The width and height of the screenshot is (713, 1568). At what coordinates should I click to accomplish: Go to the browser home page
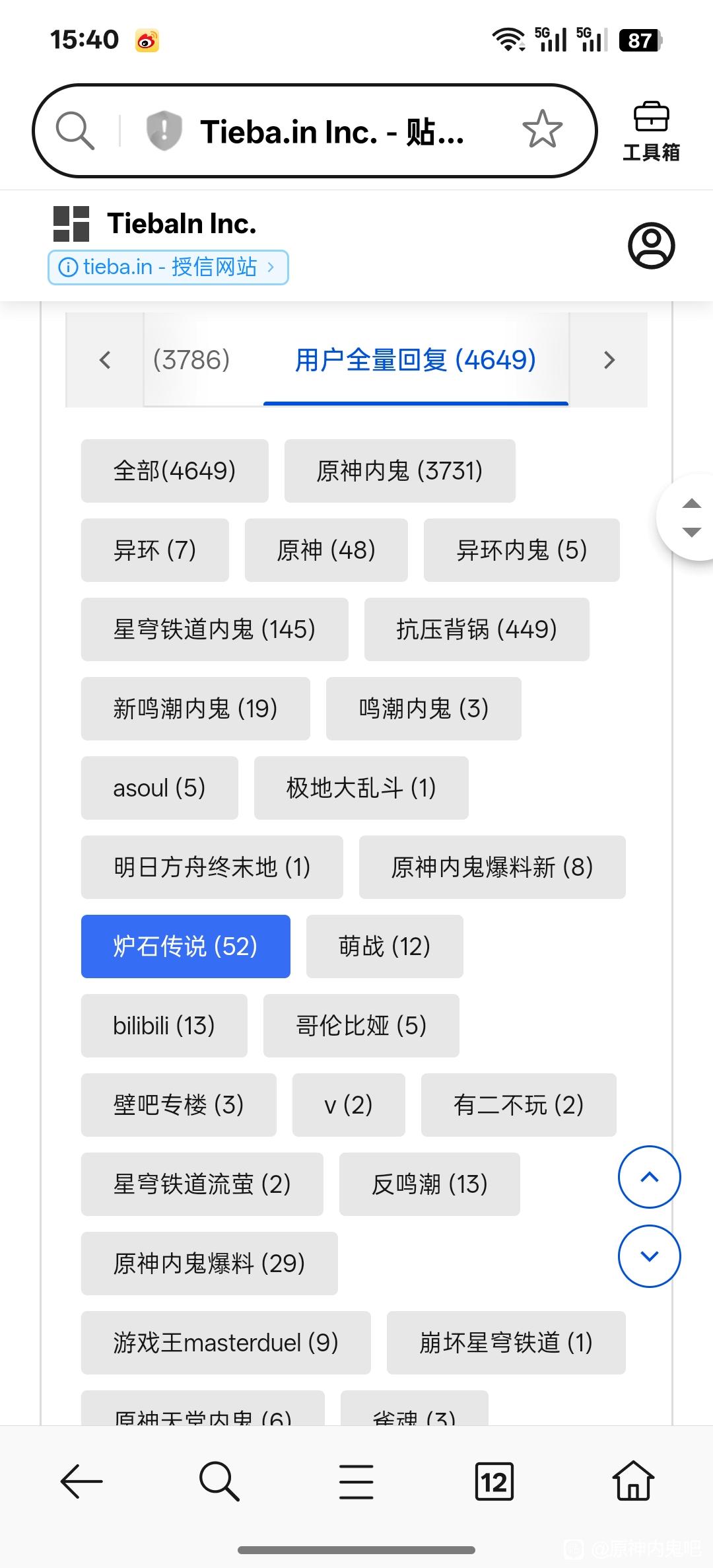(x=633, y=1481)
